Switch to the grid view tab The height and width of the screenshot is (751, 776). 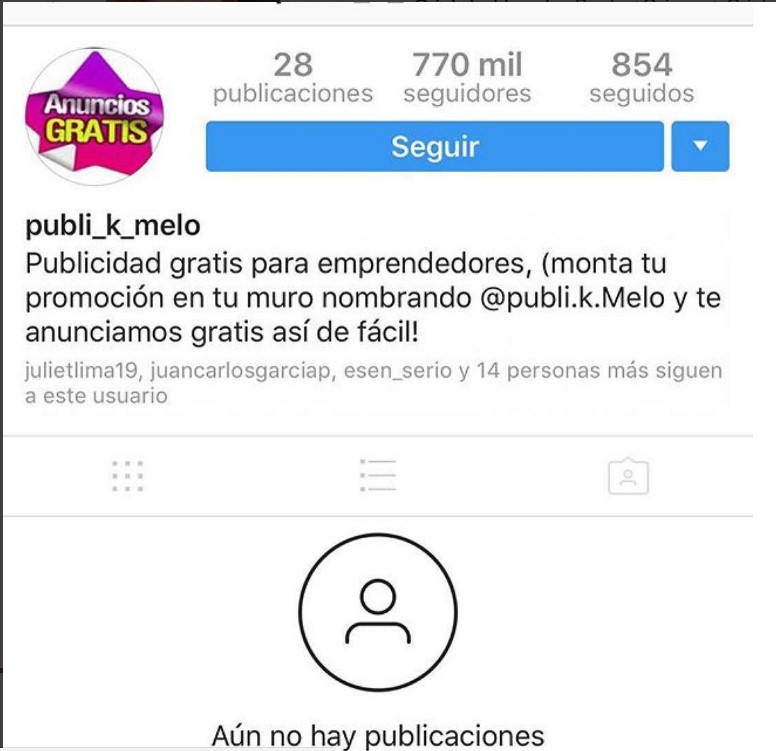point(128,477)
